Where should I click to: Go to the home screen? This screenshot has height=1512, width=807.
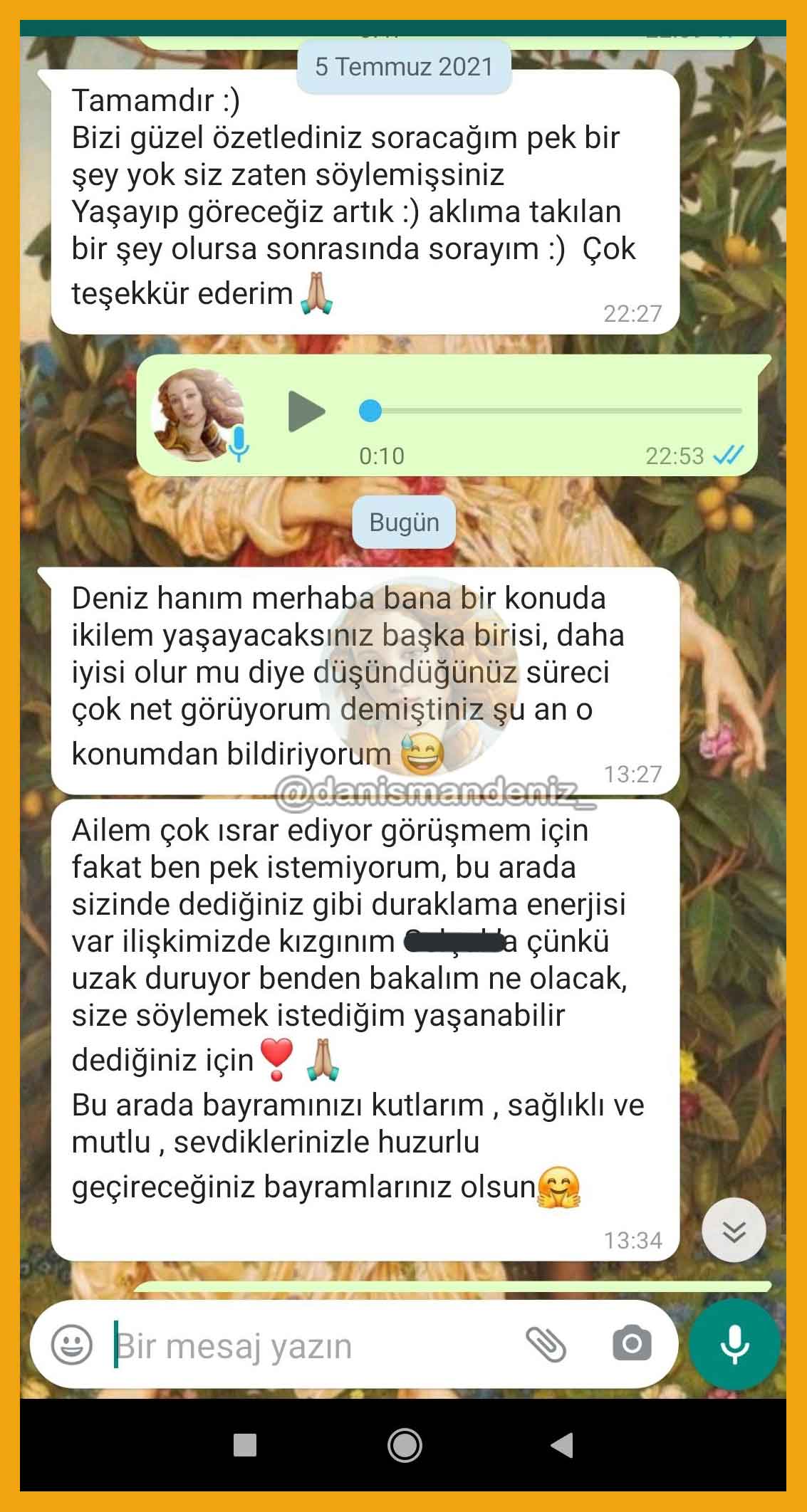(405, 1445)
